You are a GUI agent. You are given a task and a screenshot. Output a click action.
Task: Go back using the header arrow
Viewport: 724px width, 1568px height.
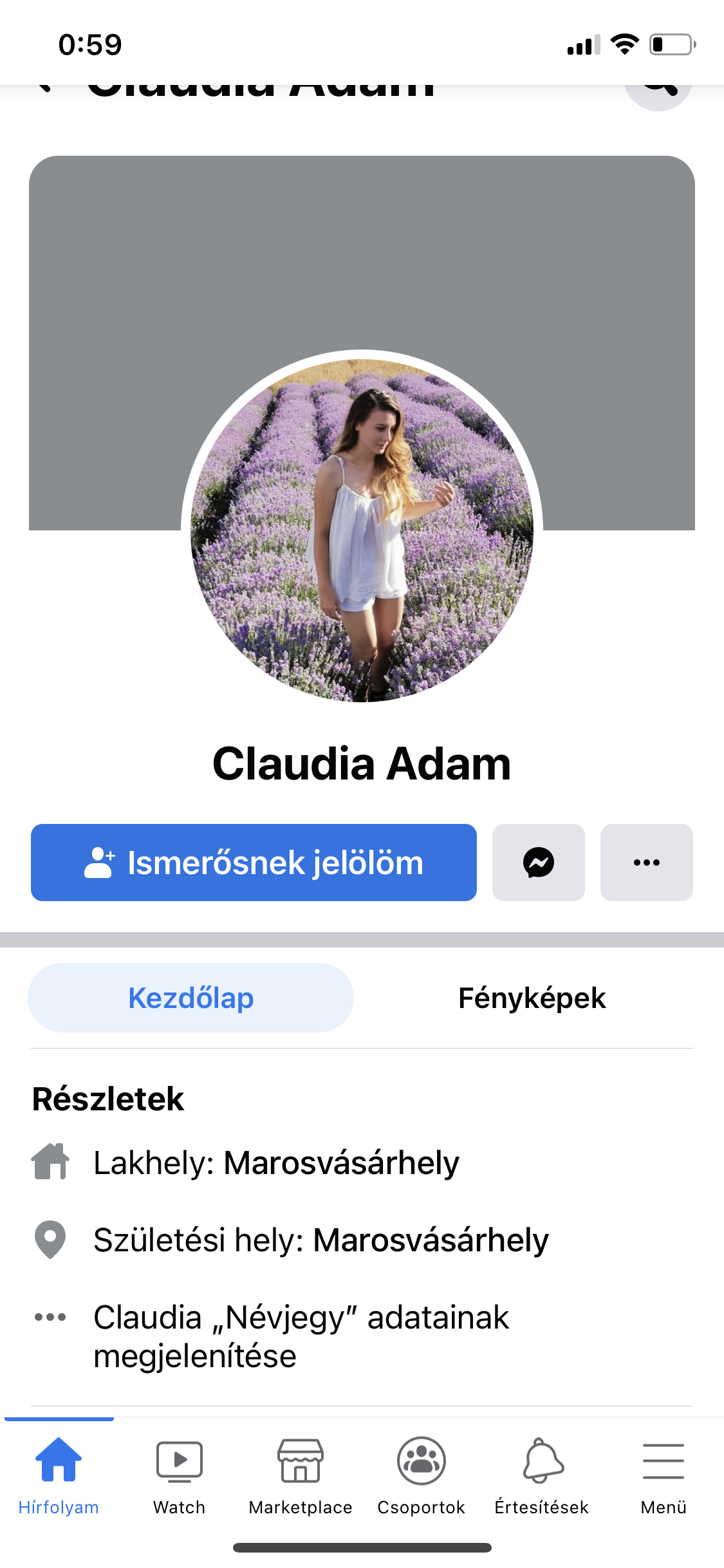pyautogui.click(x=44, y=90)
